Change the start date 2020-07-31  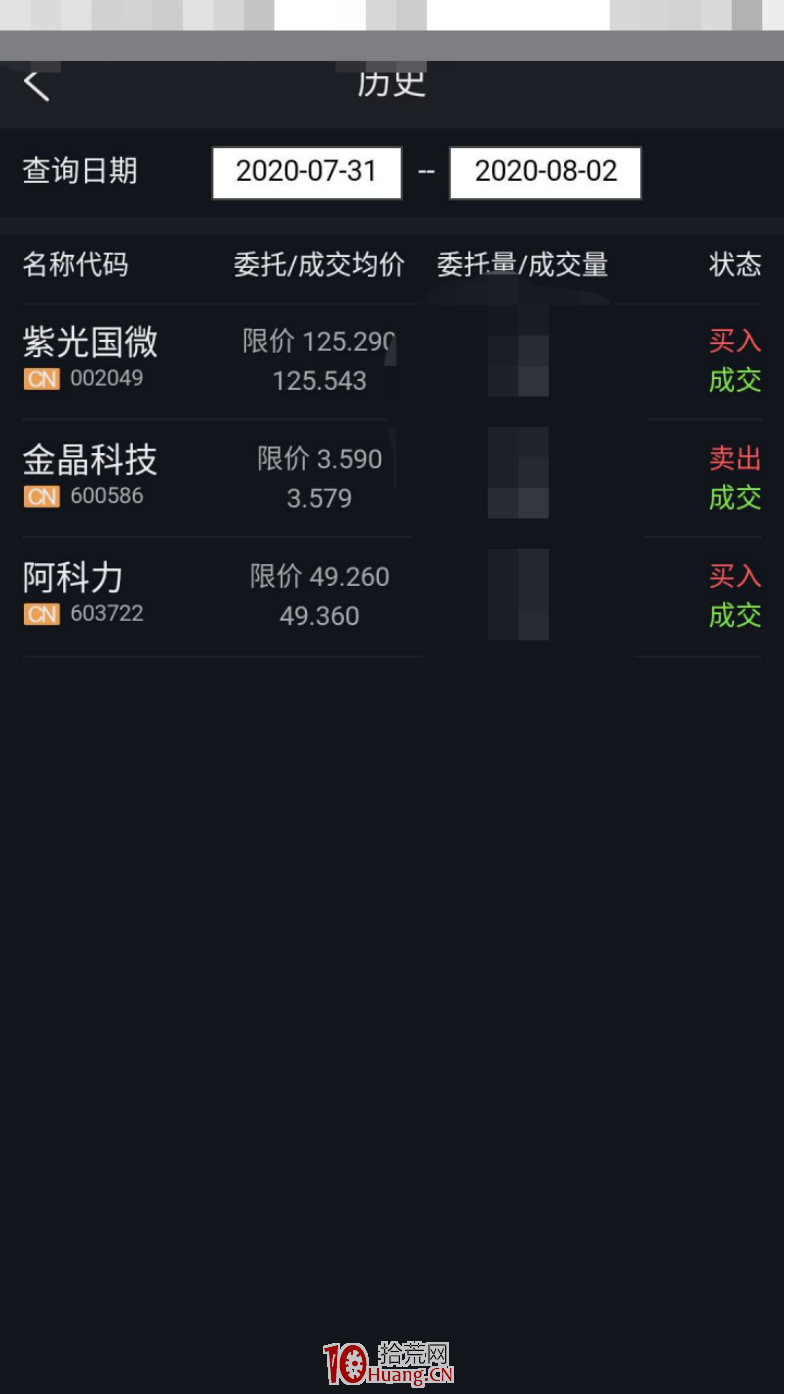[x=307, y=172]
